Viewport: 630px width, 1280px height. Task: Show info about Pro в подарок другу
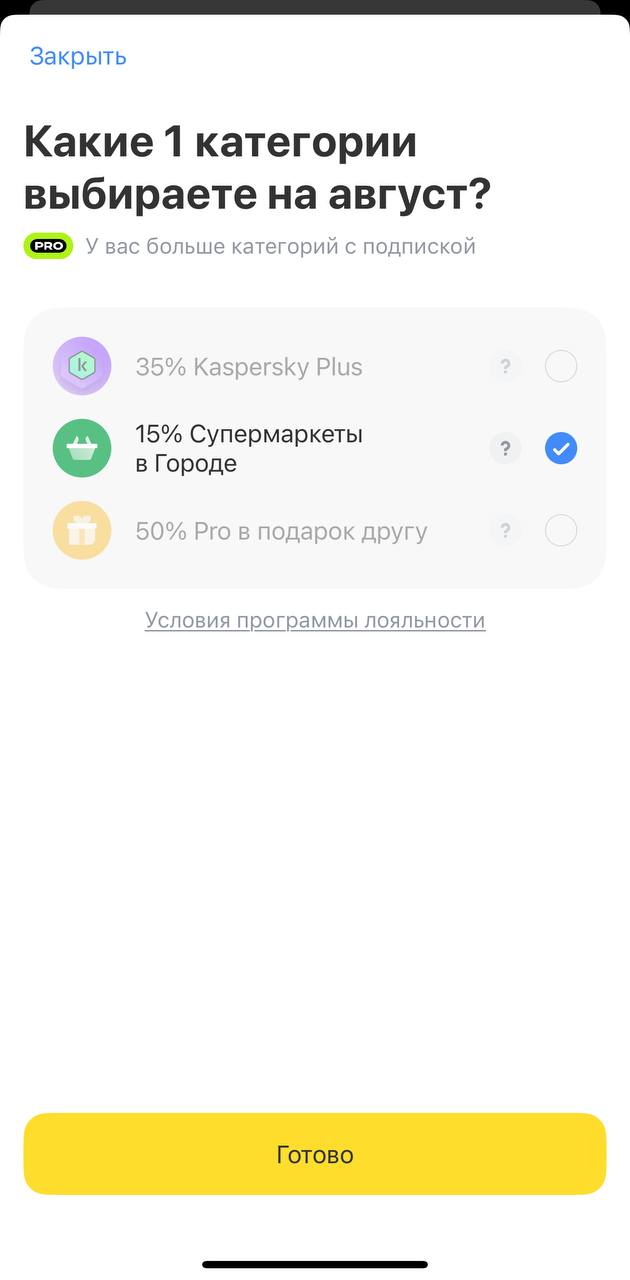[505, 530]
